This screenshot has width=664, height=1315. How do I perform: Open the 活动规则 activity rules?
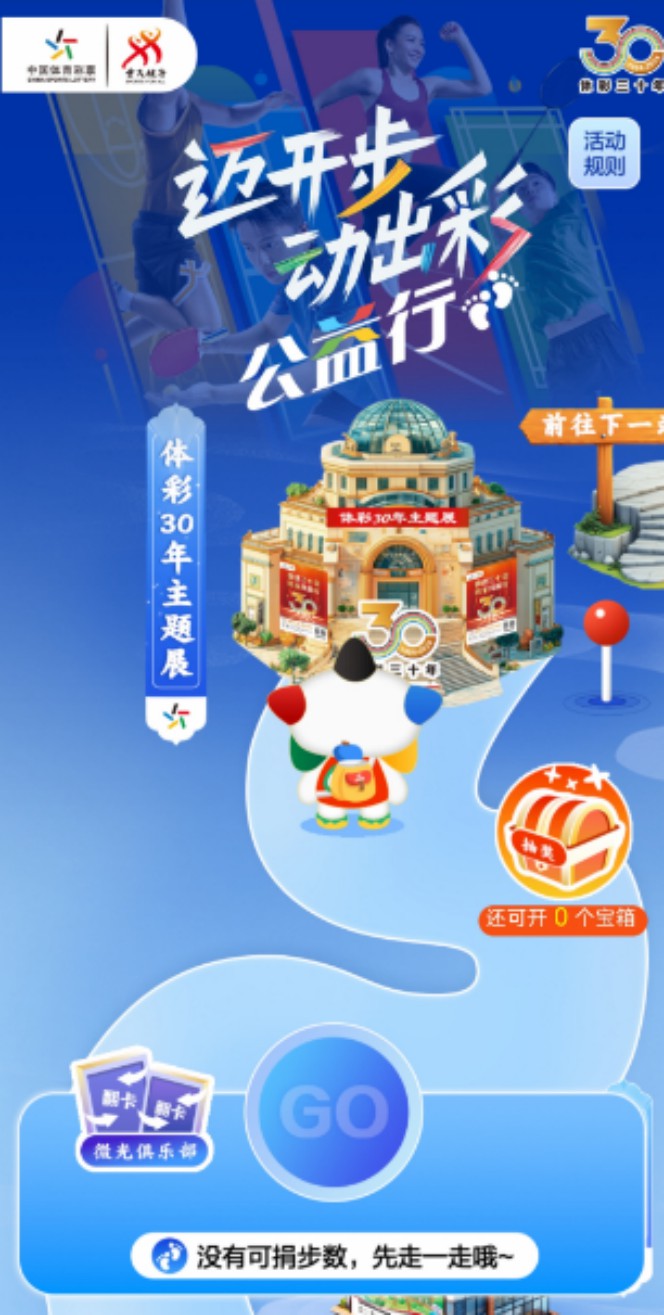point(604,153)
